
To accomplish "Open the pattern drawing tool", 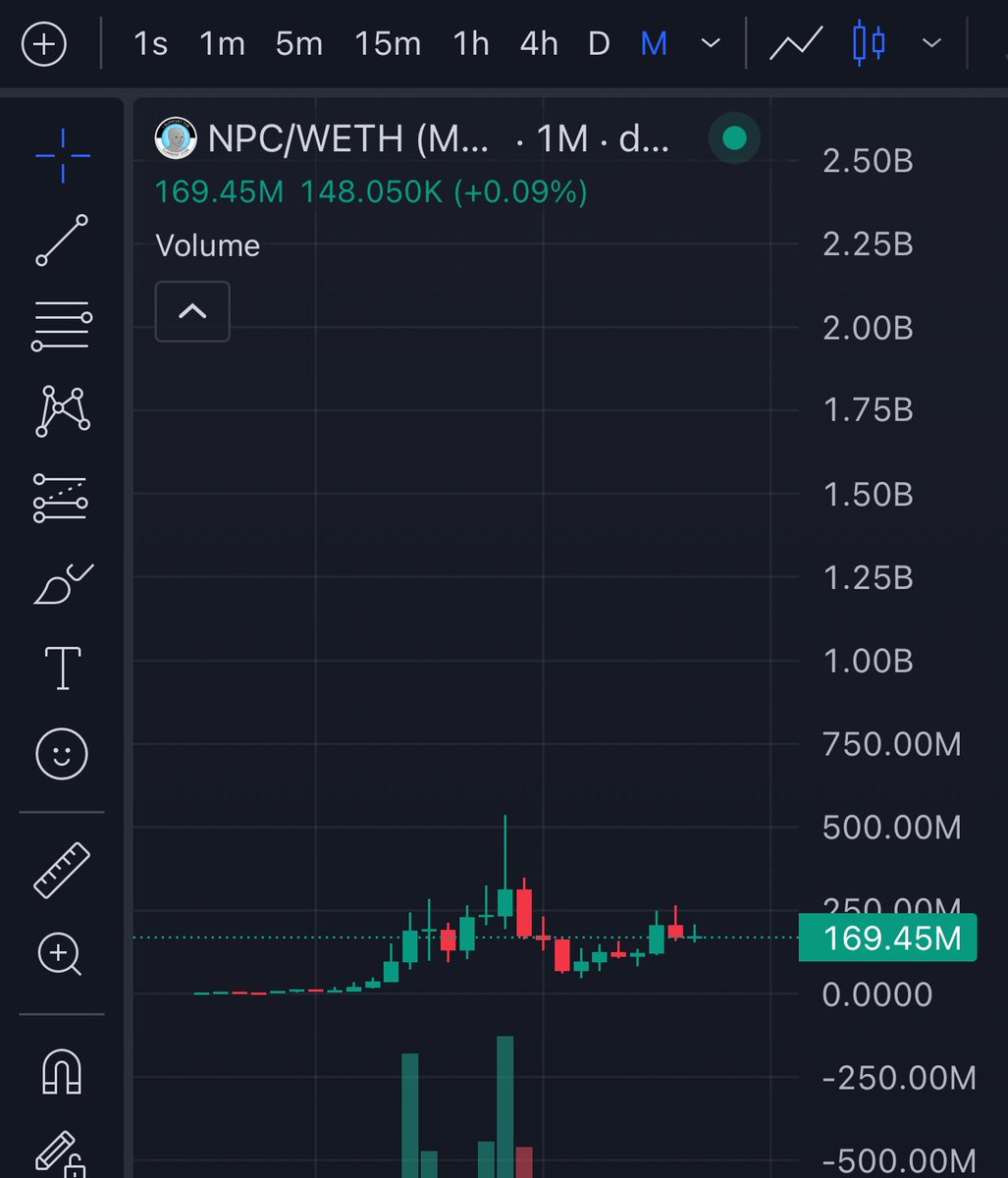I will click(x=62, y=410).
